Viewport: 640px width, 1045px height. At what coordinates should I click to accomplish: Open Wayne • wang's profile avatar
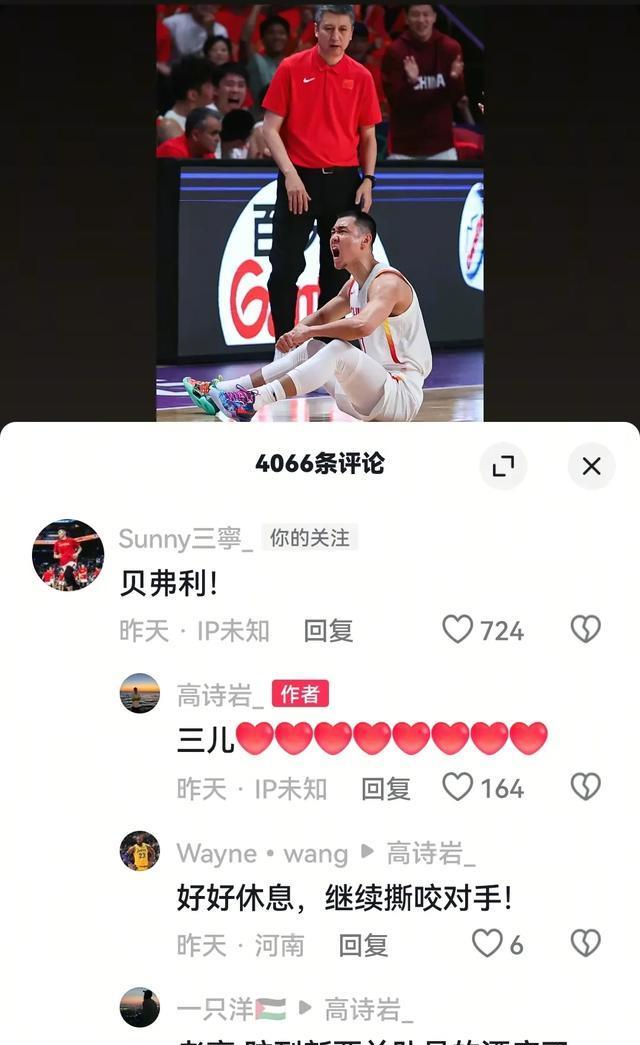tap(140, 851)
